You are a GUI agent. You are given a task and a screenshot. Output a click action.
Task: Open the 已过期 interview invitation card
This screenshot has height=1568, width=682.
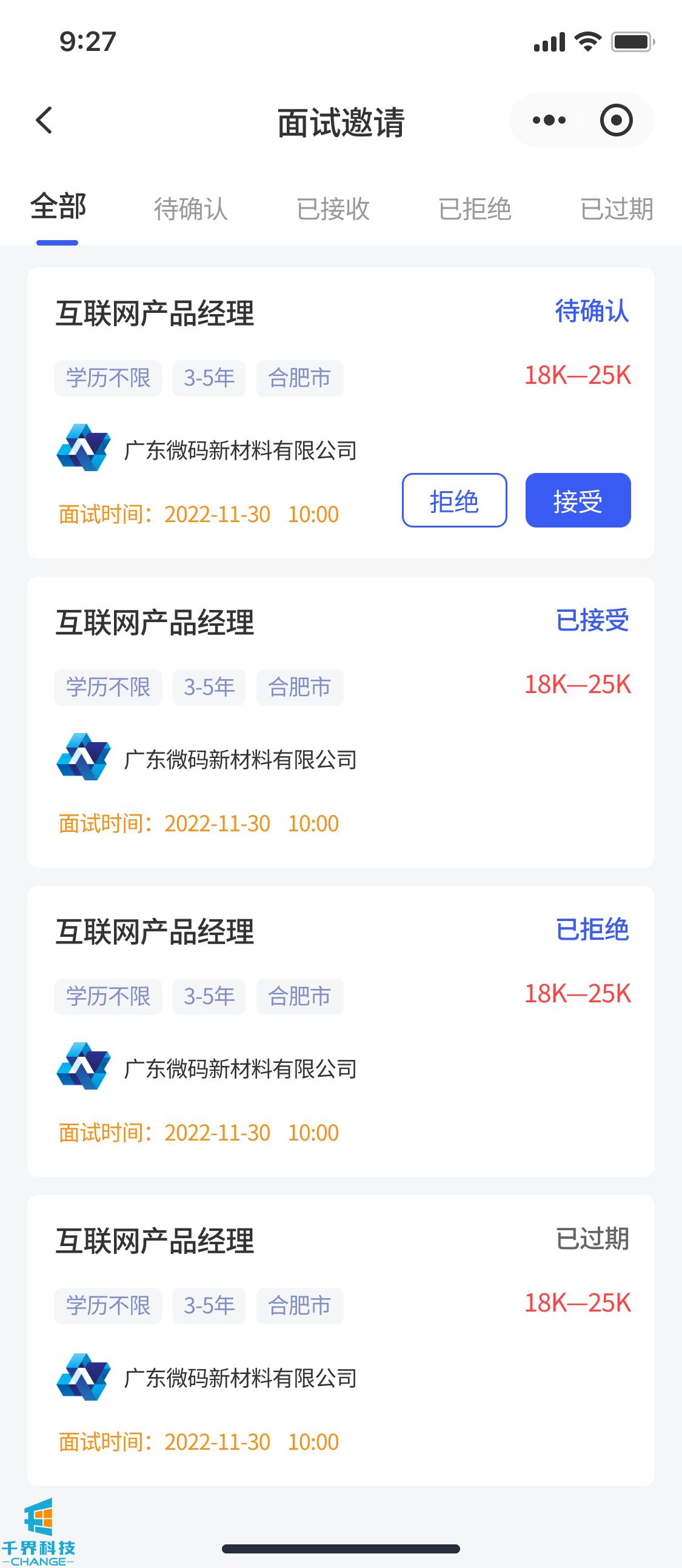(x=341, y=1341)
